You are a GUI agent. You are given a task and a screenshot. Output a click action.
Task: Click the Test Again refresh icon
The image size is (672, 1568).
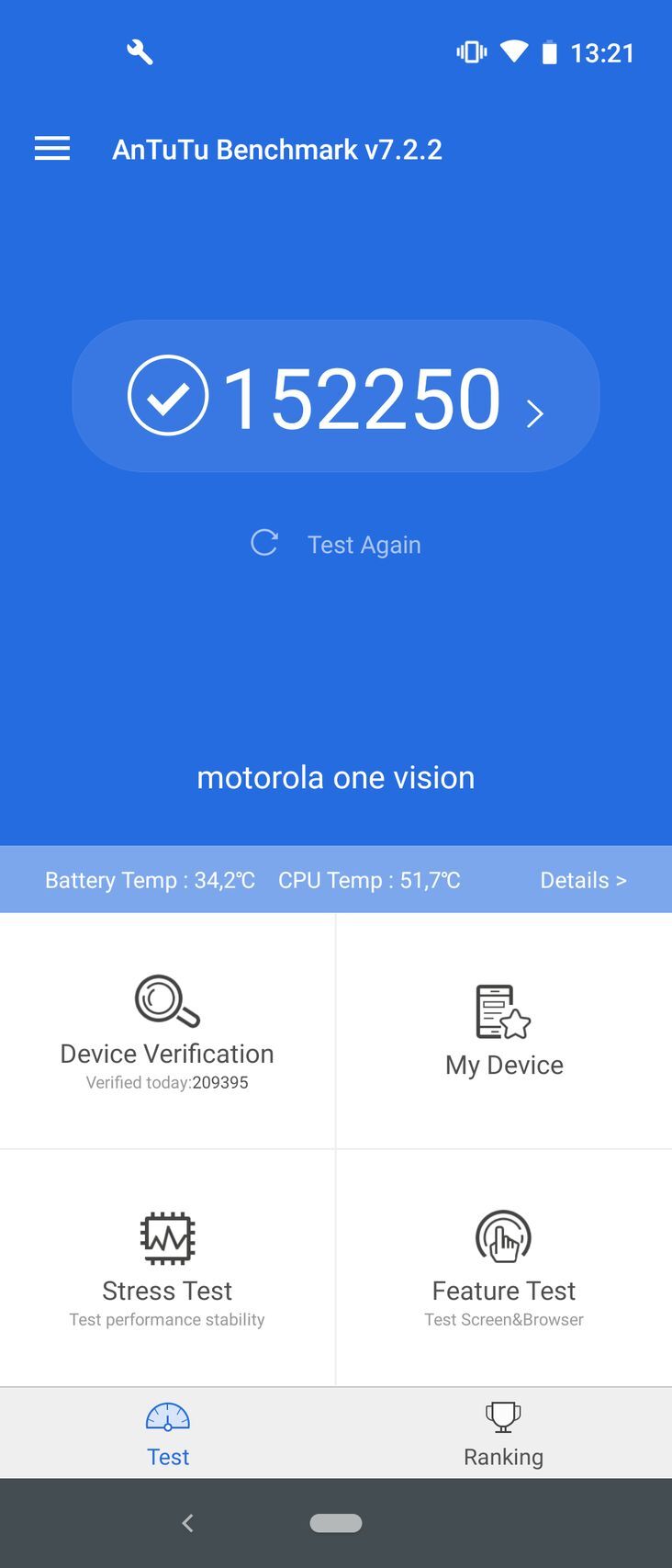pos(264,543)
